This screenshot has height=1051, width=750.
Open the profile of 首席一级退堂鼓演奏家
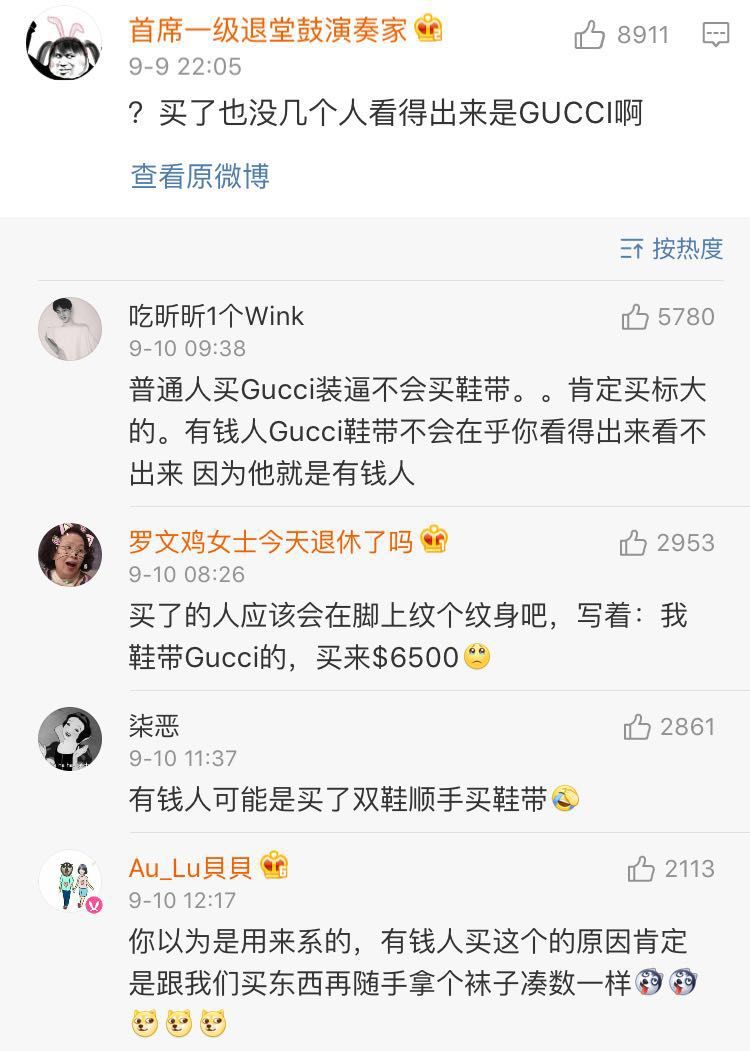[268, 30]
